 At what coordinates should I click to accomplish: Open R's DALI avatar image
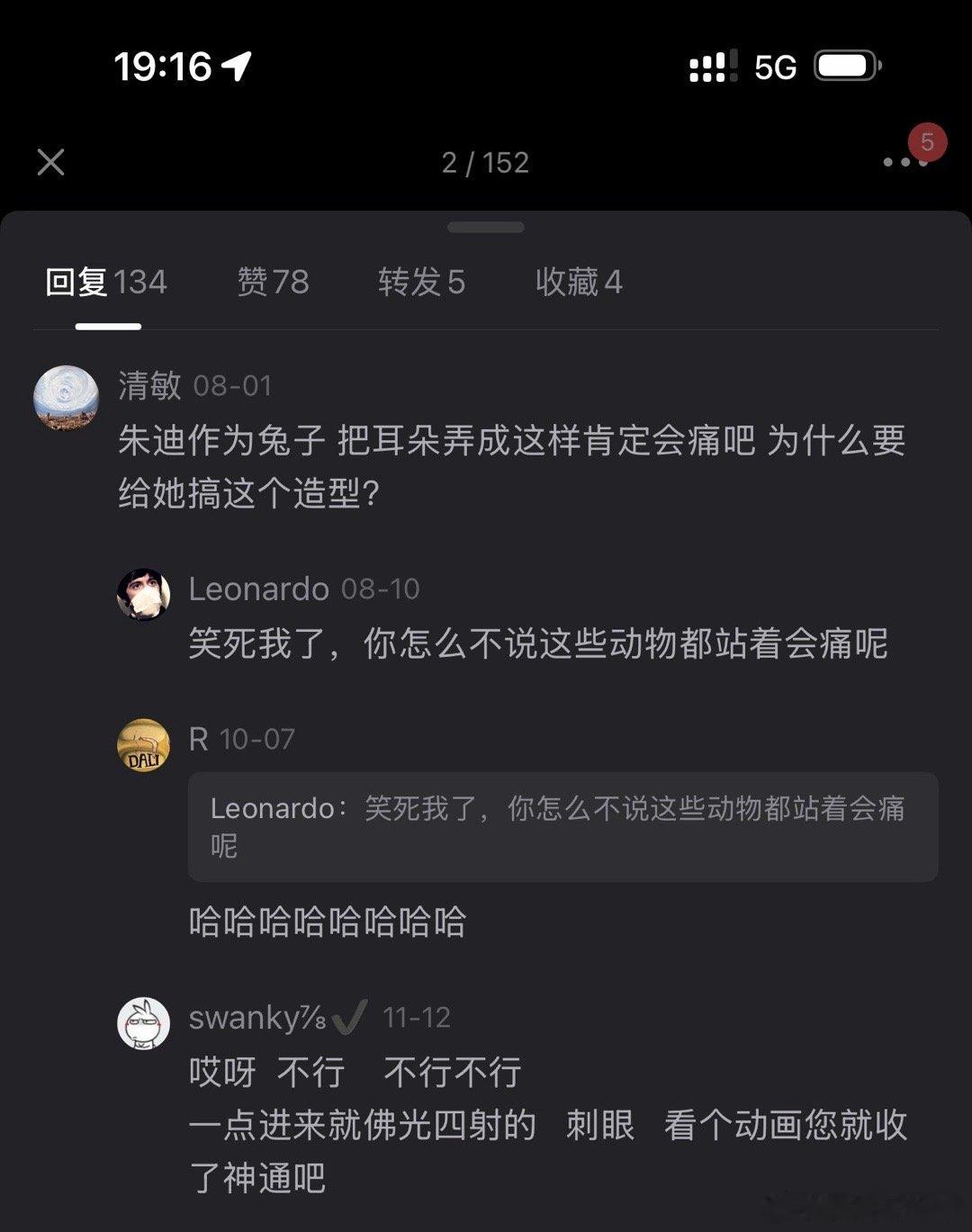(144, 744)
